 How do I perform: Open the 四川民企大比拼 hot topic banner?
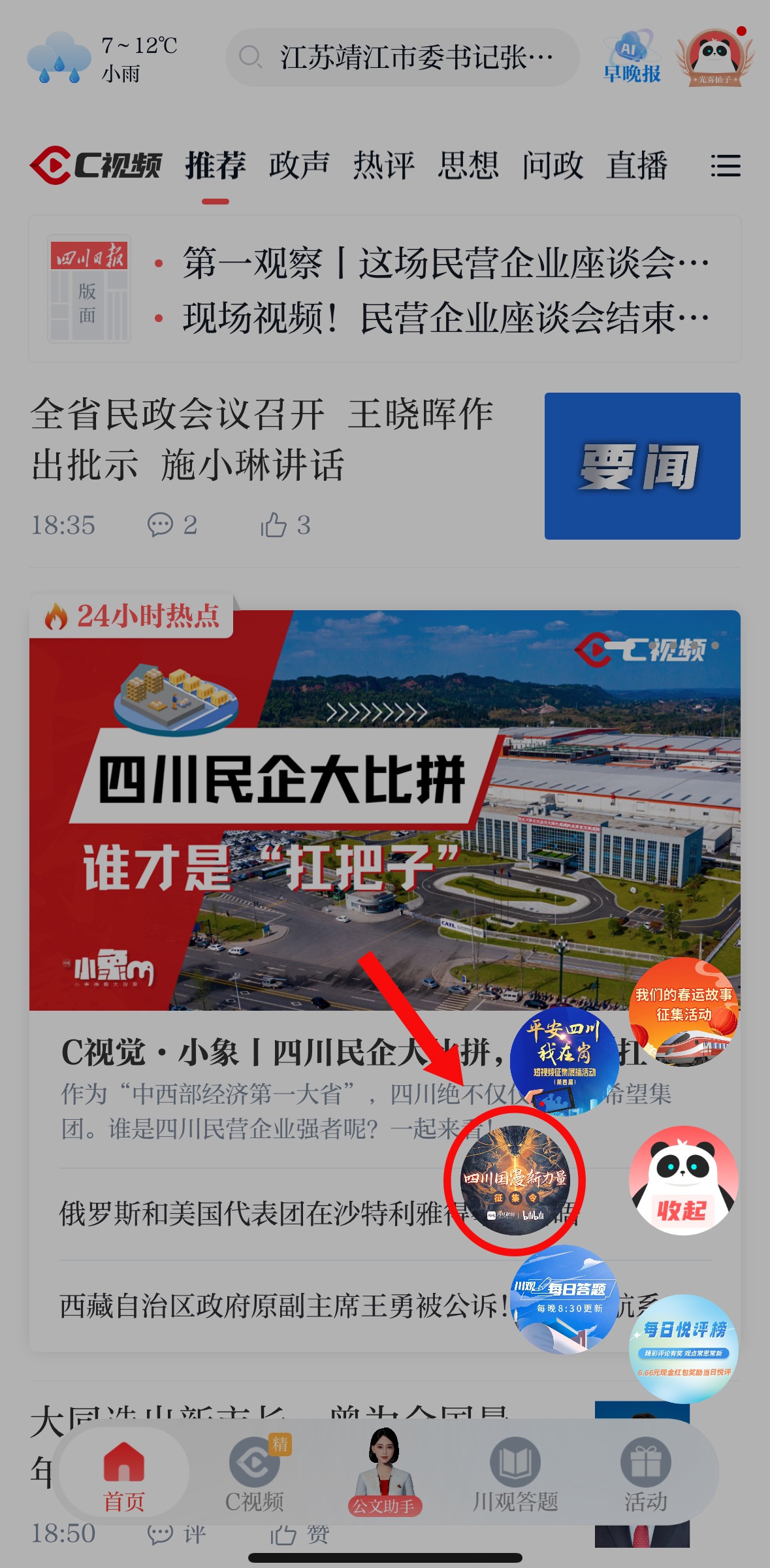pyautogui.click(x=385, y=810)
